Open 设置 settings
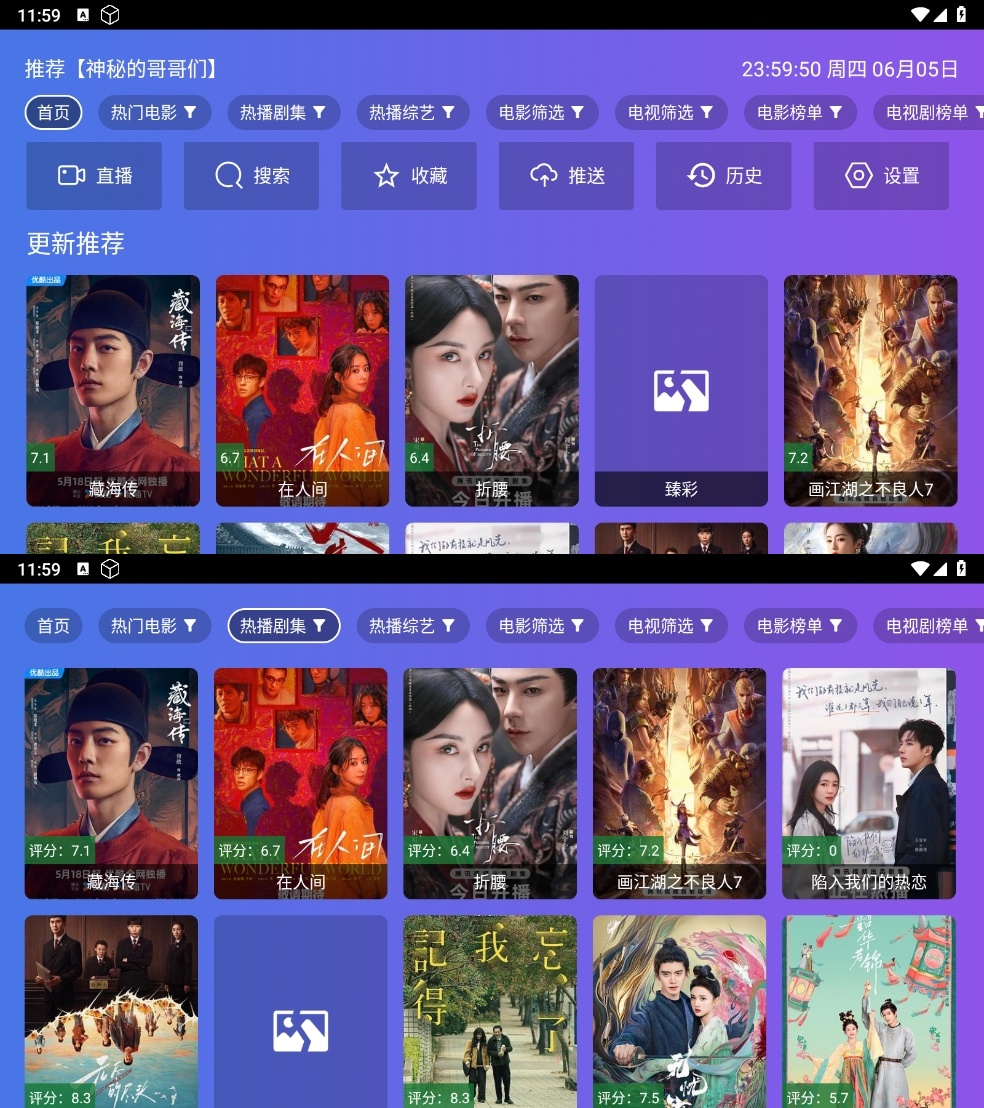Screen dimensions: 984x1108 tap(881, 176)
